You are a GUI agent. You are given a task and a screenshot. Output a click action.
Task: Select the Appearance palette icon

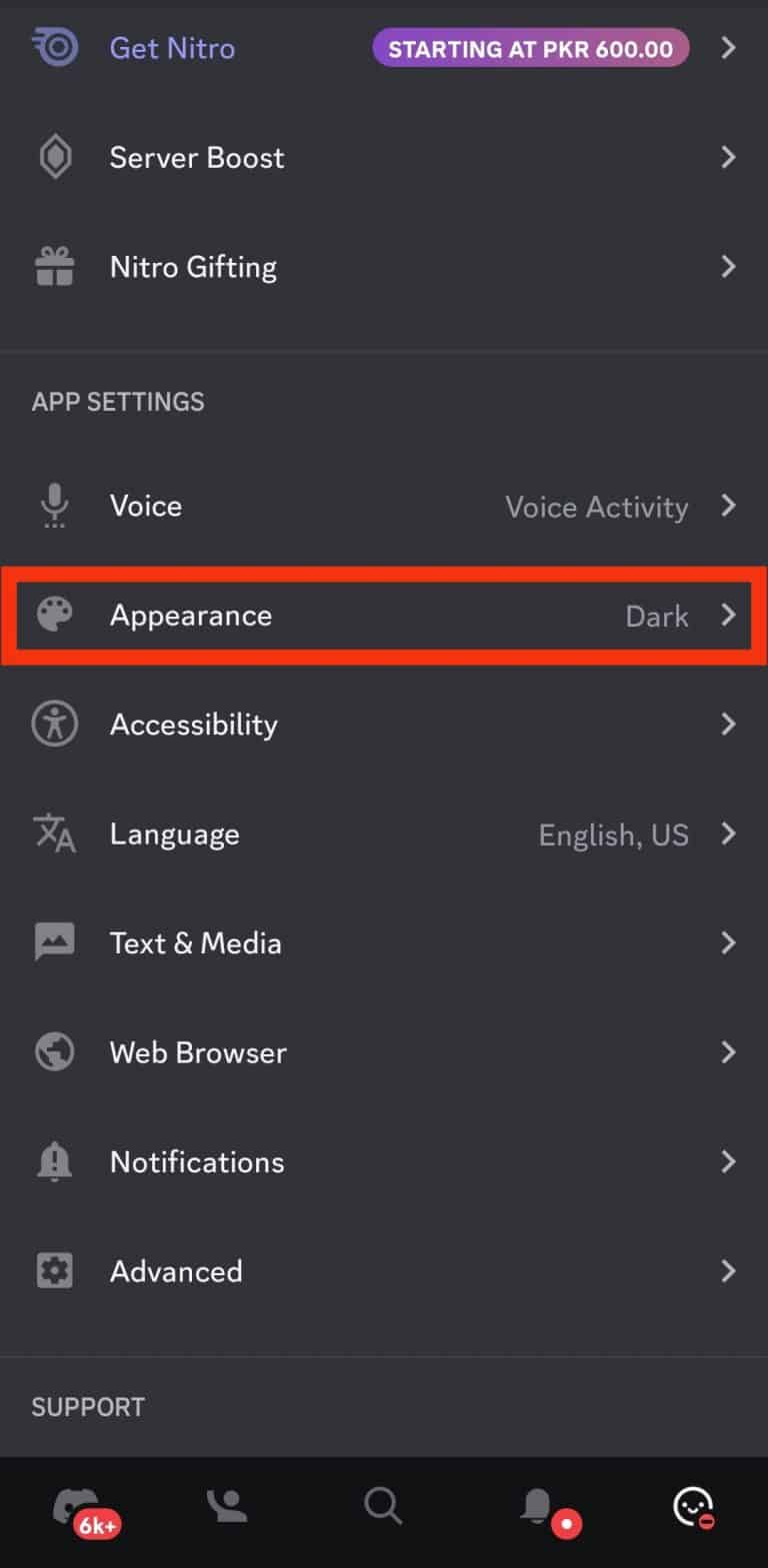point(54,615)
